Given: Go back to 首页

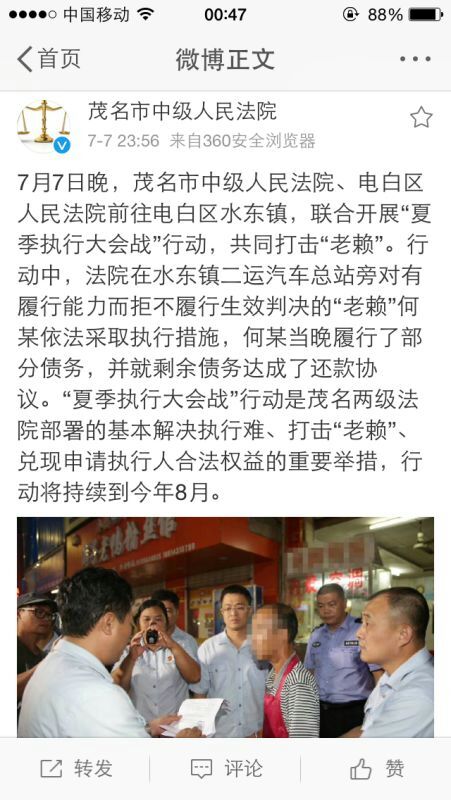Looking at the screenshot, I should point(48,59).
